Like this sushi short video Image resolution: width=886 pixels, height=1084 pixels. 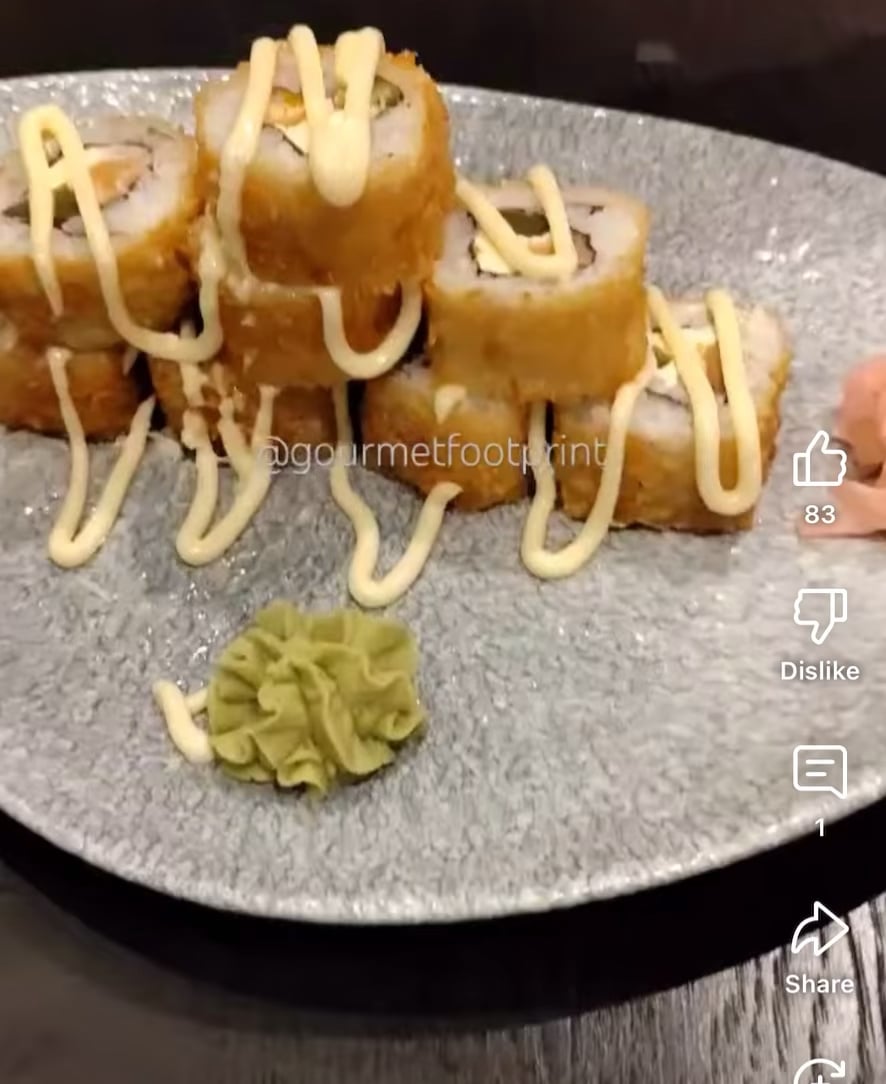tap(819, 461)
